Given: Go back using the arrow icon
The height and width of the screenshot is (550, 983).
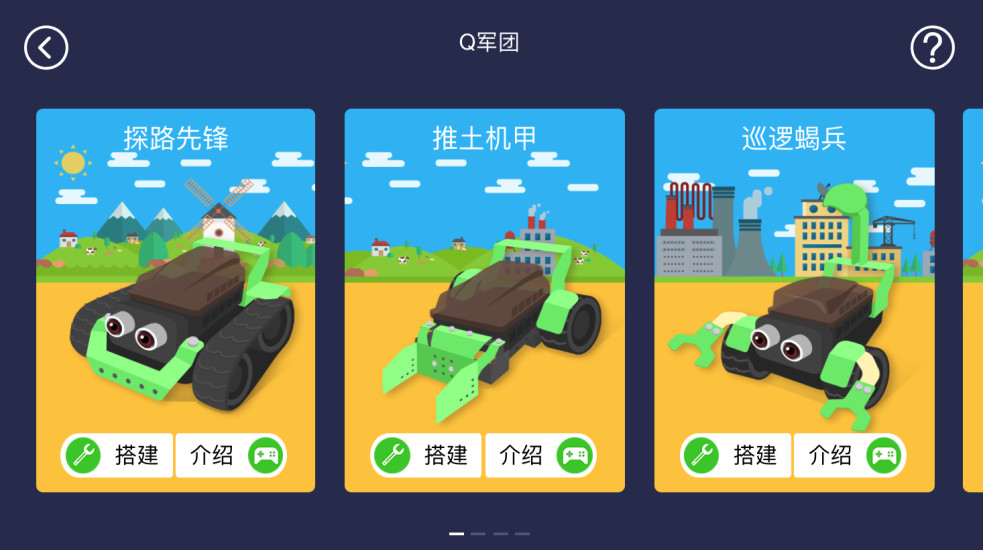Looking at the screenshot, I should click(46, 47).
